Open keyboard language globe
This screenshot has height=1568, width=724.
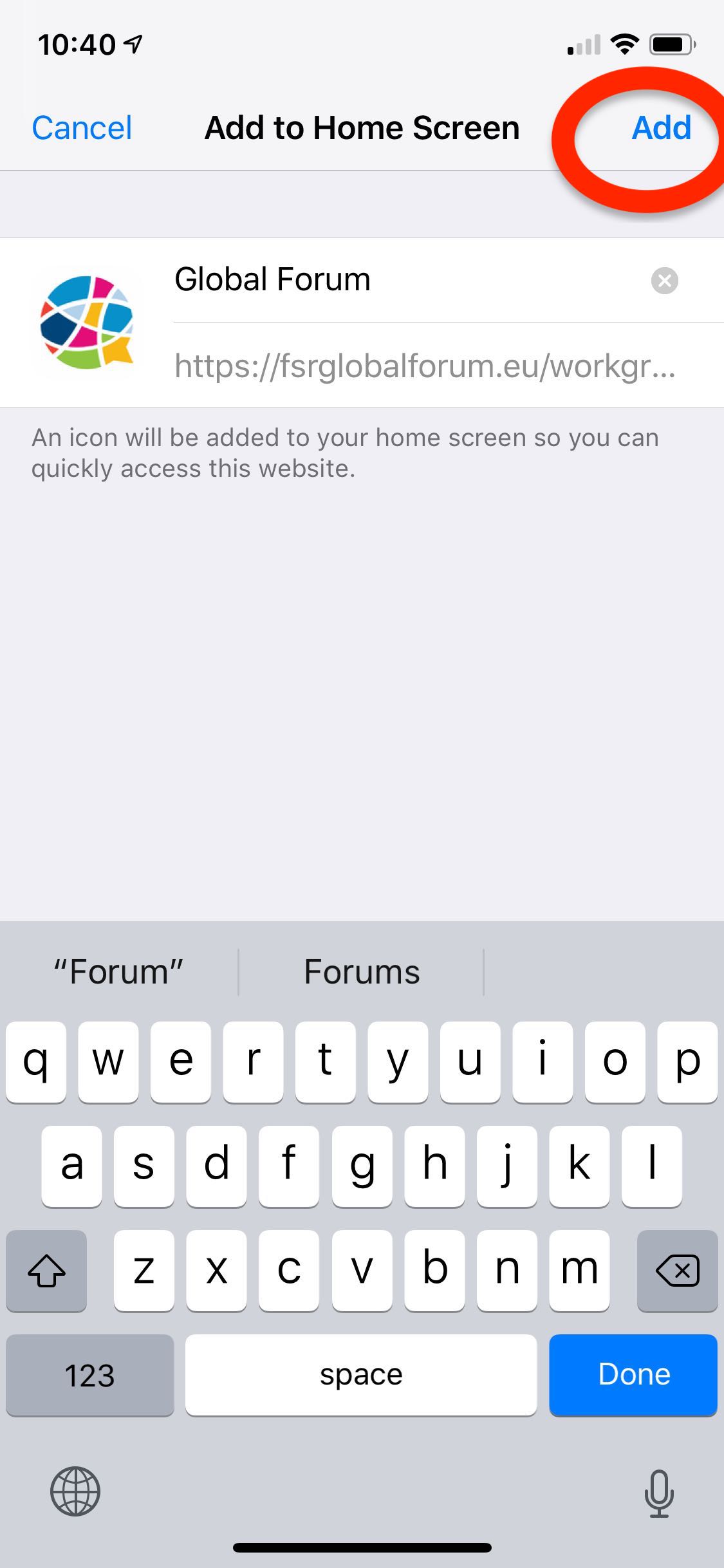pos(75,1491)
